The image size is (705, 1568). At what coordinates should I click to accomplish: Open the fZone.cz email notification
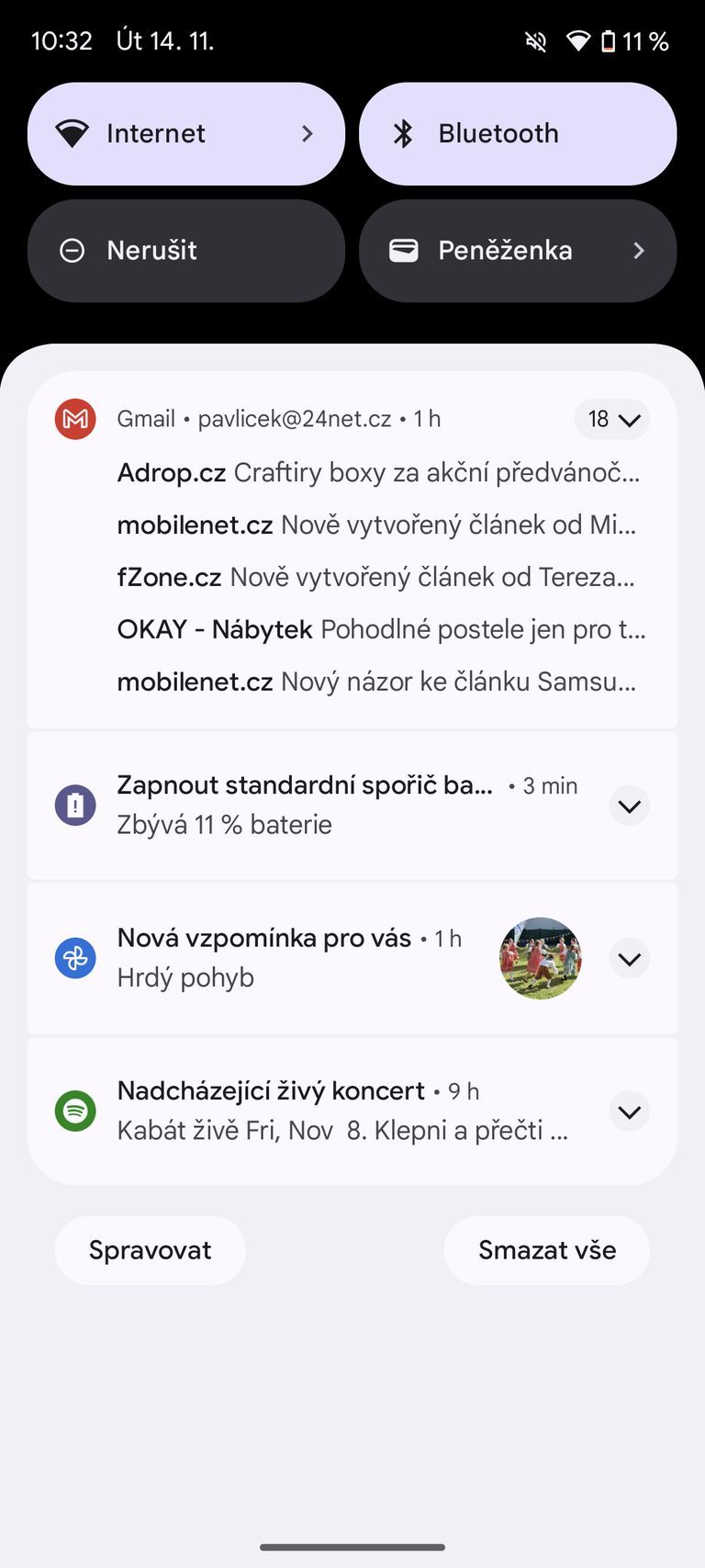[376, 578]
